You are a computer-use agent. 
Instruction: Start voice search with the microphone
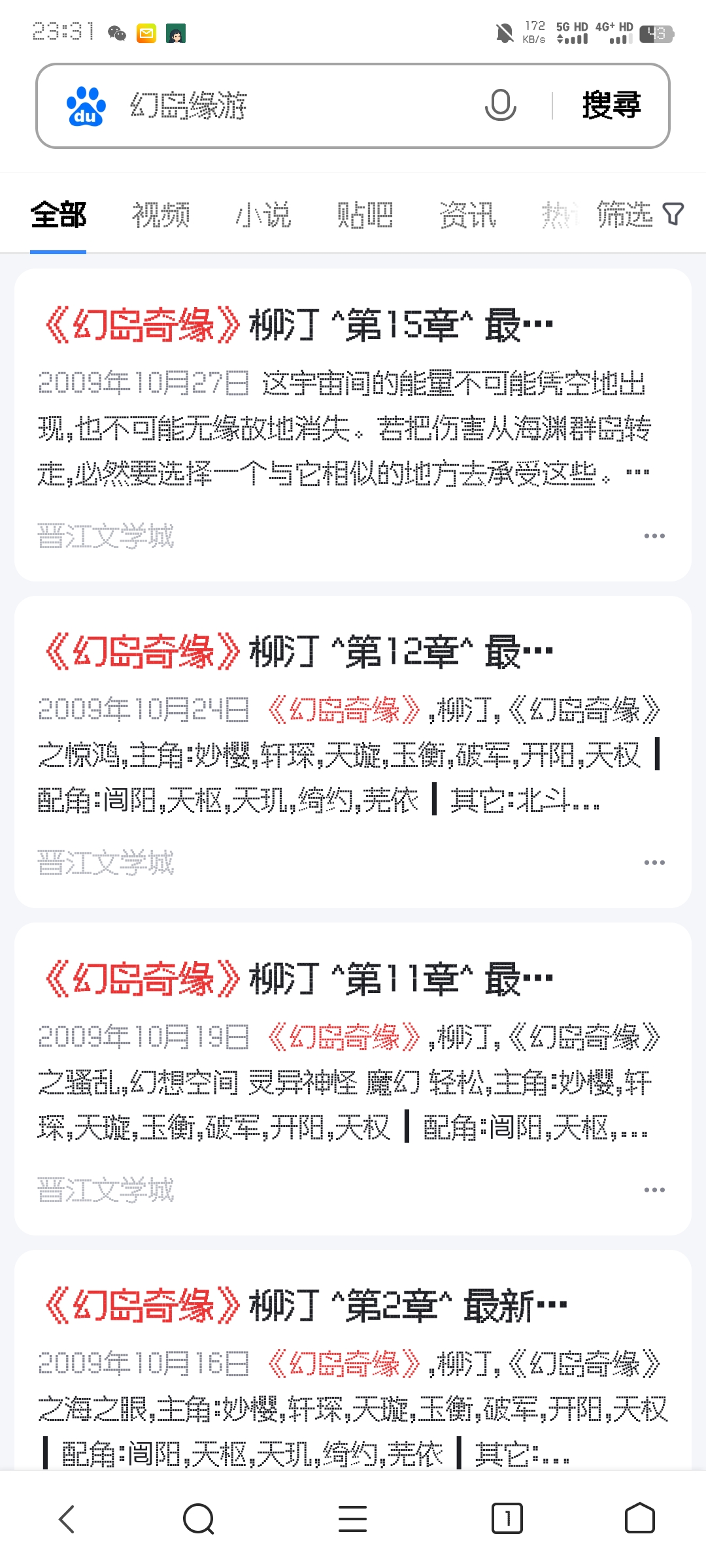501,106
